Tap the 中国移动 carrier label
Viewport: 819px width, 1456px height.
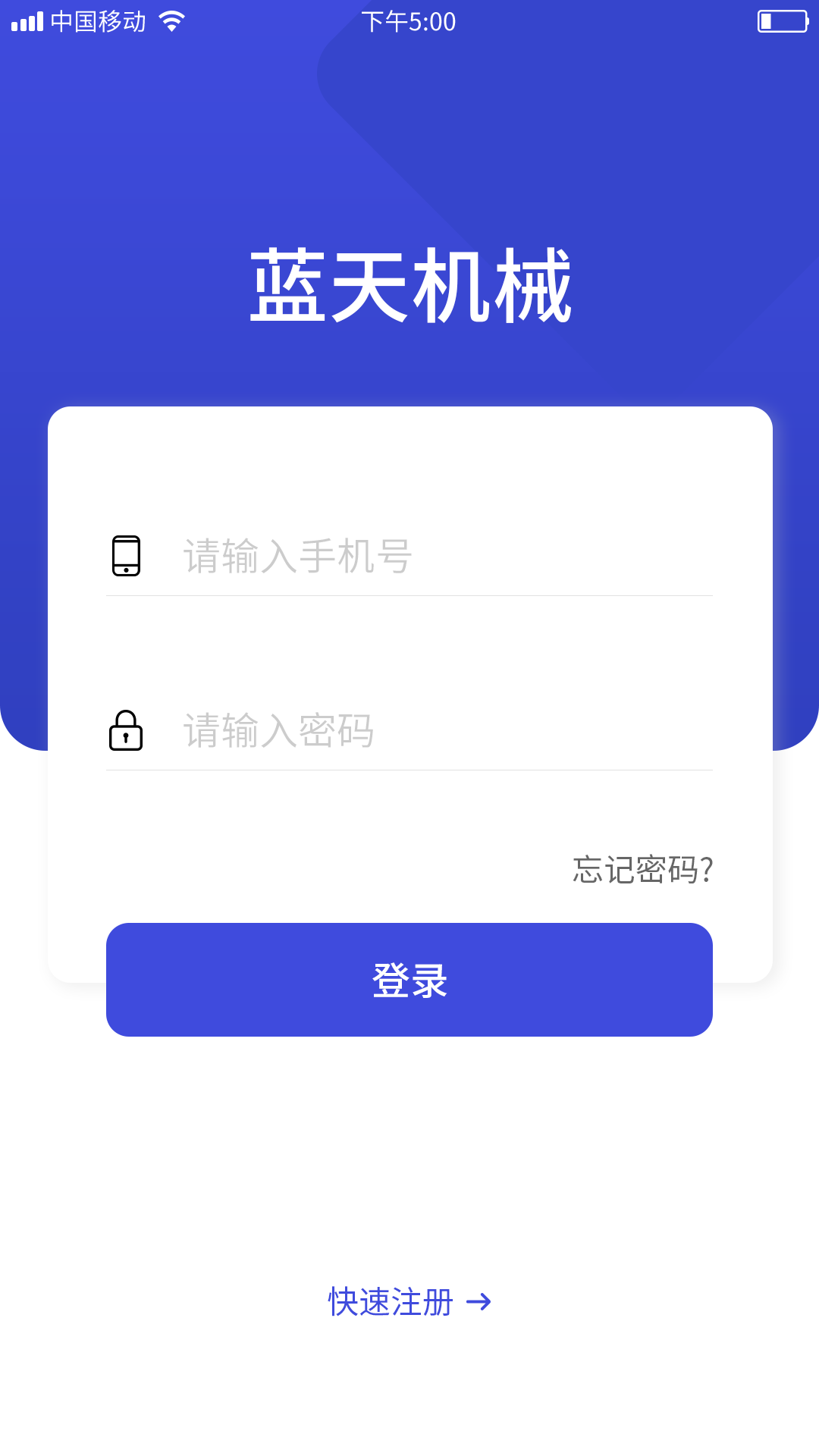pos(96,21)
